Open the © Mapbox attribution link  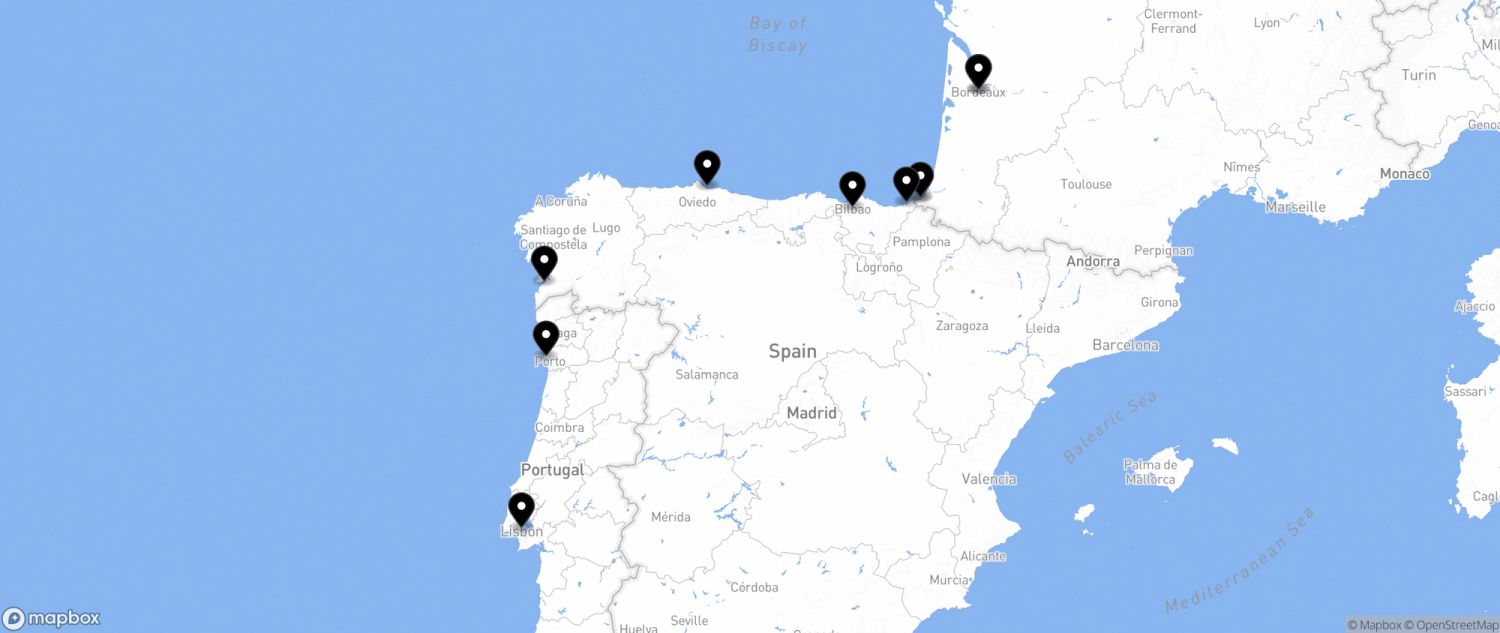coord(1373,625)
